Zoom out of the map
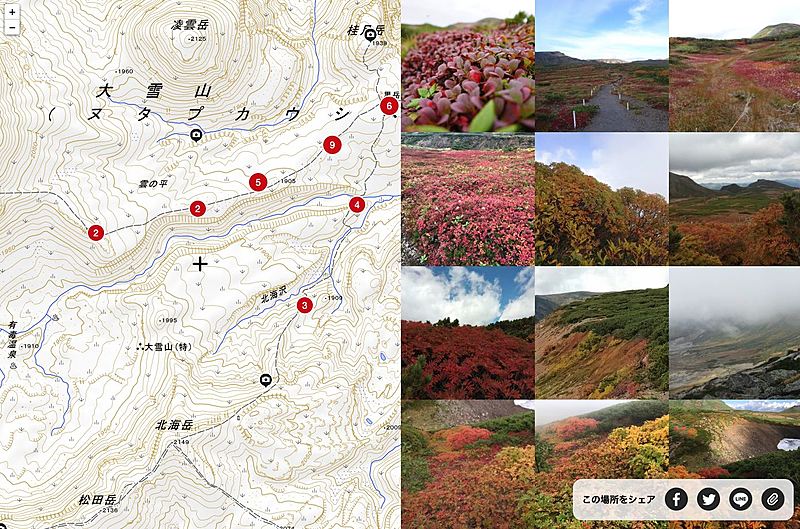 point(11,28)
